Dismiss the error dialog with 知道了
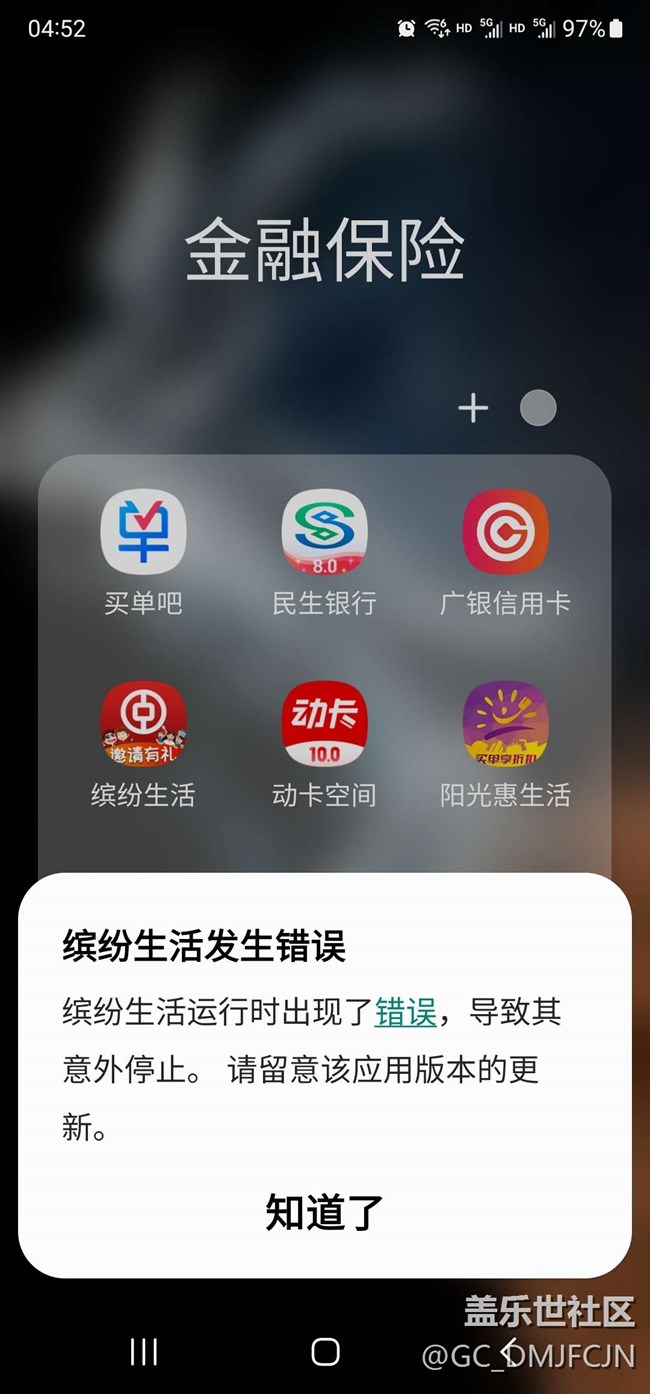The image size is (650, 1394). [x=325, y=1212]
